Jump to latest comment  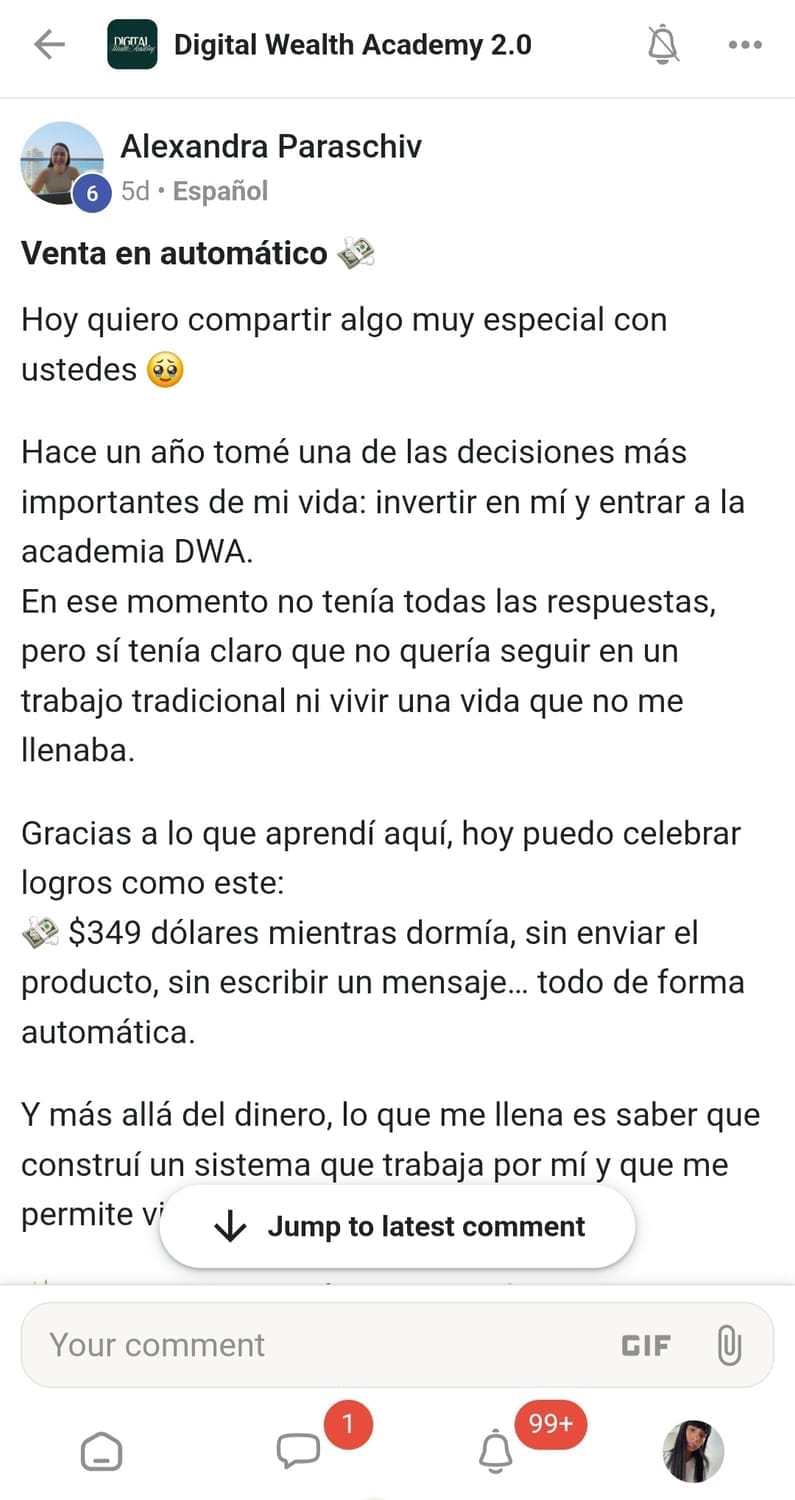pos(398,1227)
